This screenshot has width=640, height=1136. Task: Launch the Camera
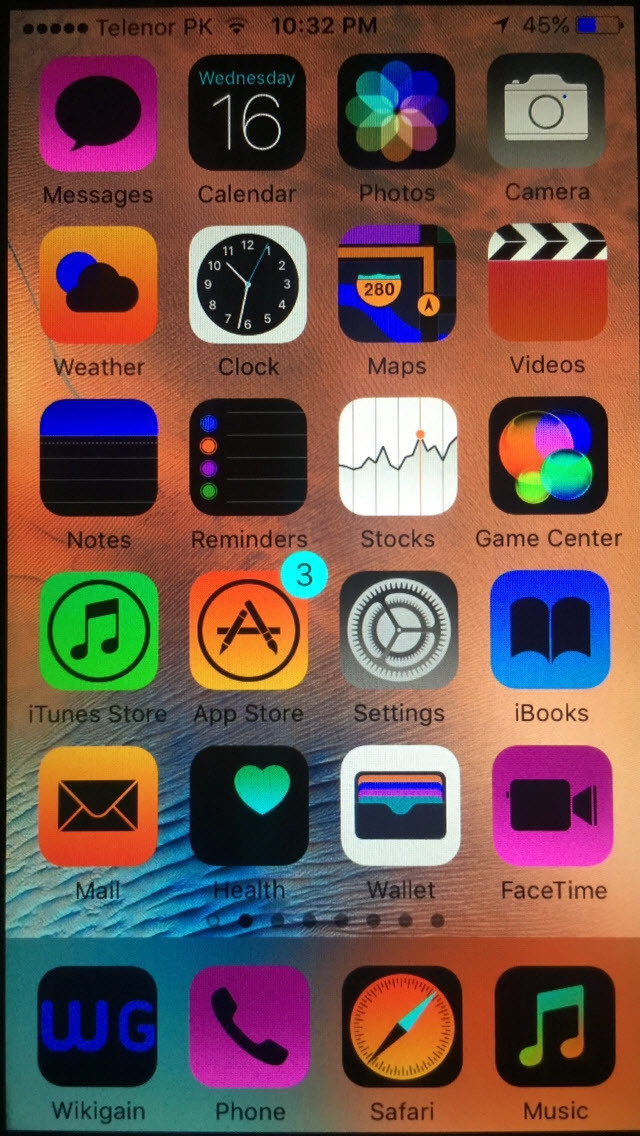[546, 111]
